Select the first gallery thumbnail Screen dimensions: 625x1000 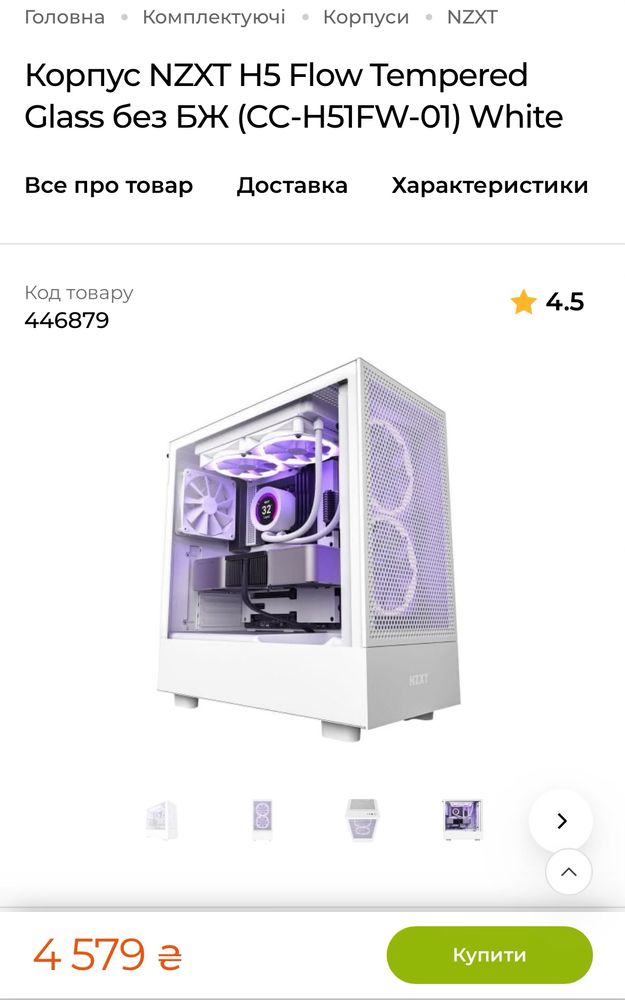point(161,820)
